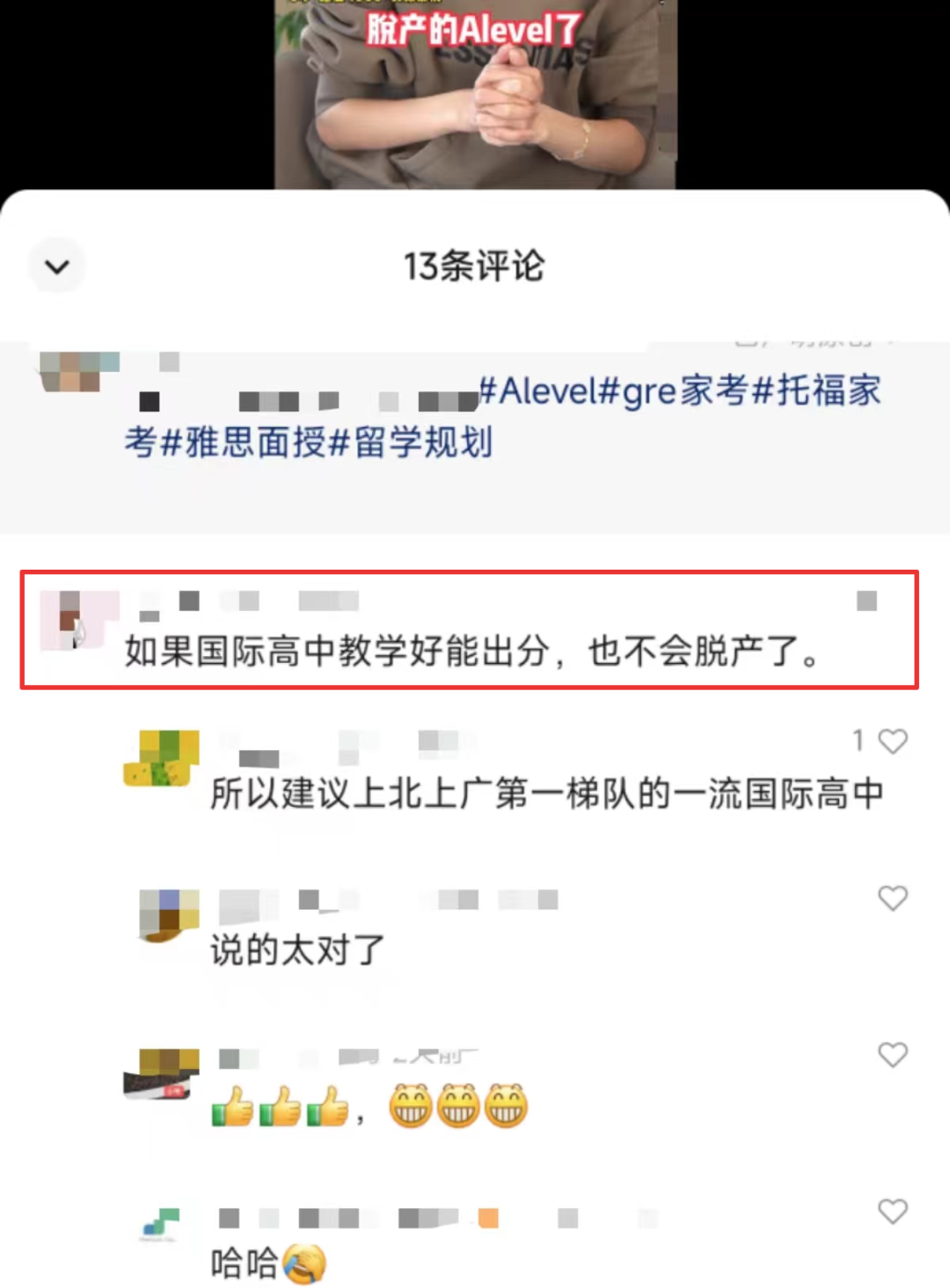
Task: Like the comment 说的太对了
Action: point(892,898)
